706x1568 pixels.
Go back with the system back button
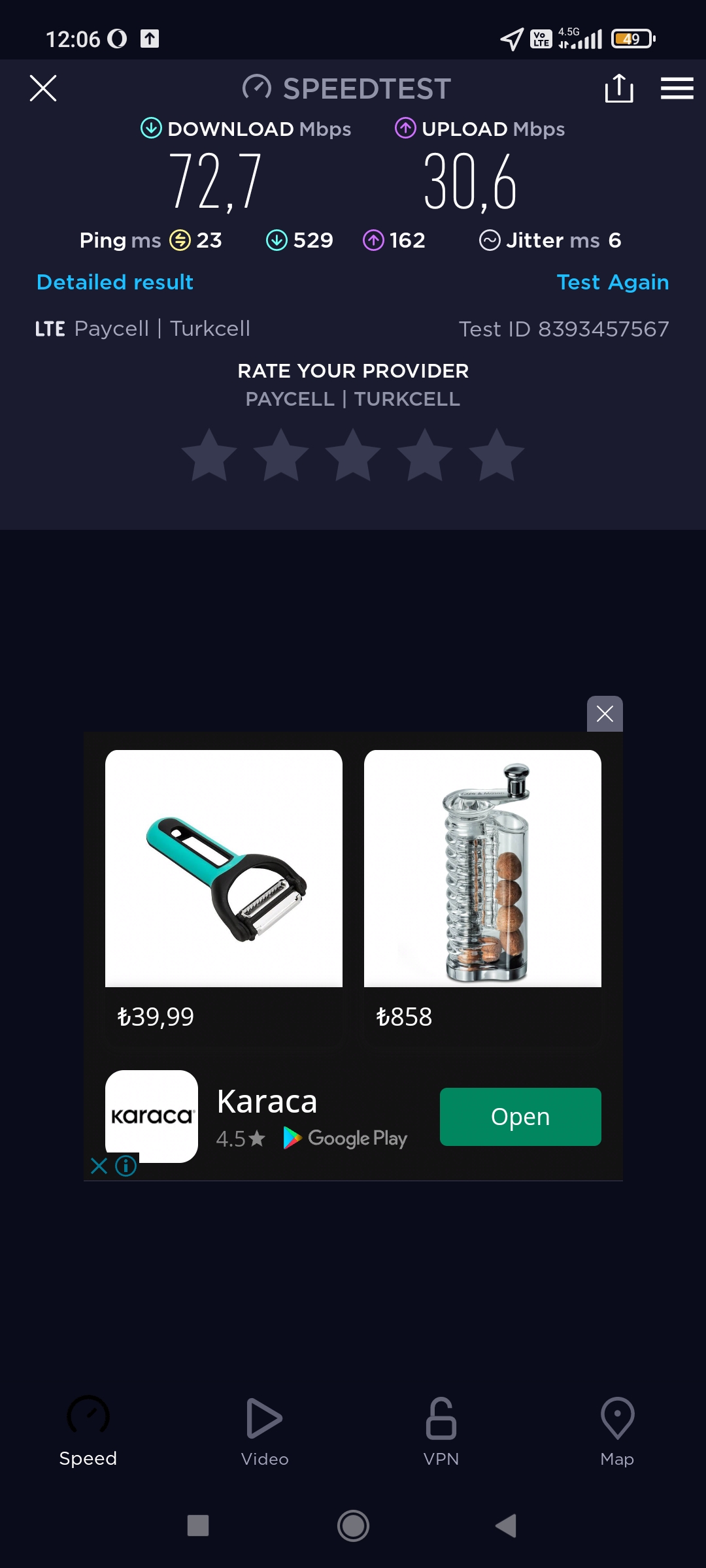tap(506, 1526)
